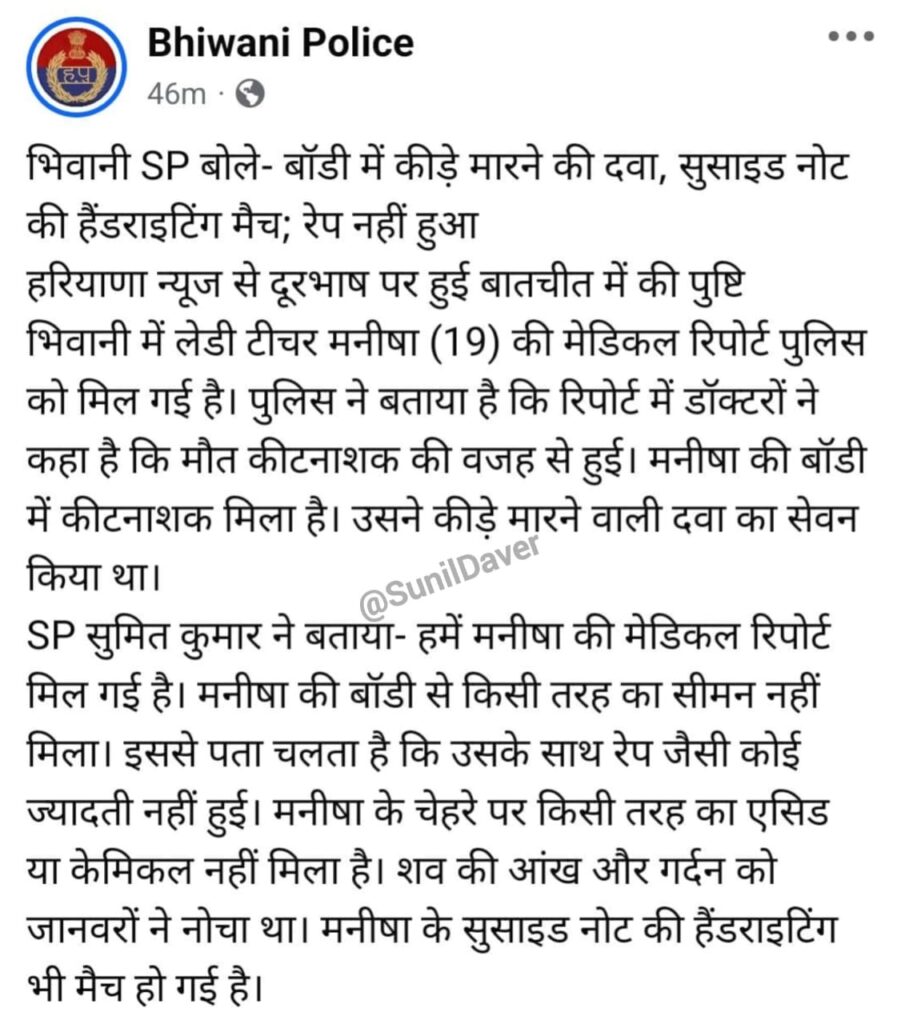Viewport: 897px width, 1024px height.
Task: Visit the Bhiwani Police page name
Action: [x=280, y=43]
